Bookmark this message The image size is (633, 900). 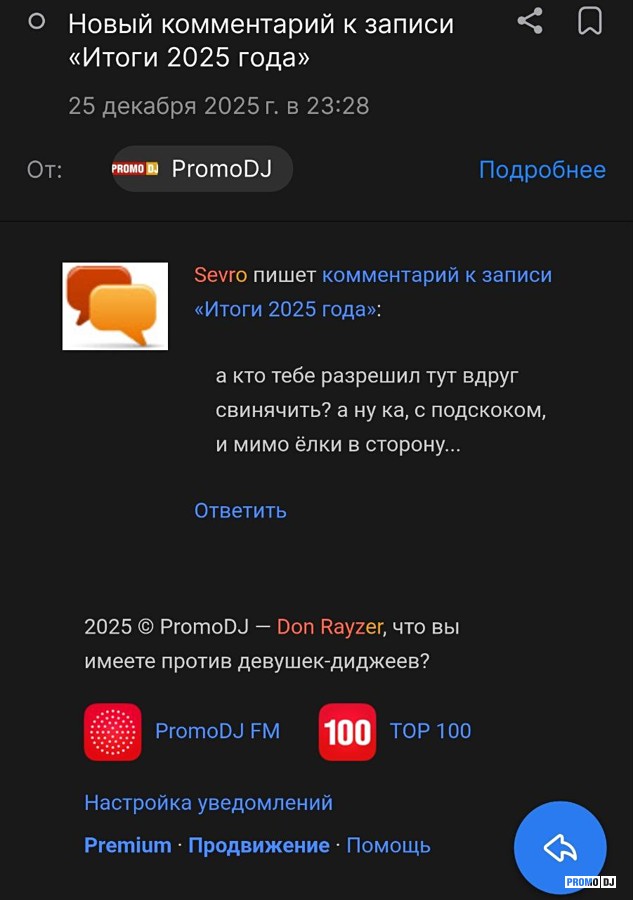coord(590,20)
